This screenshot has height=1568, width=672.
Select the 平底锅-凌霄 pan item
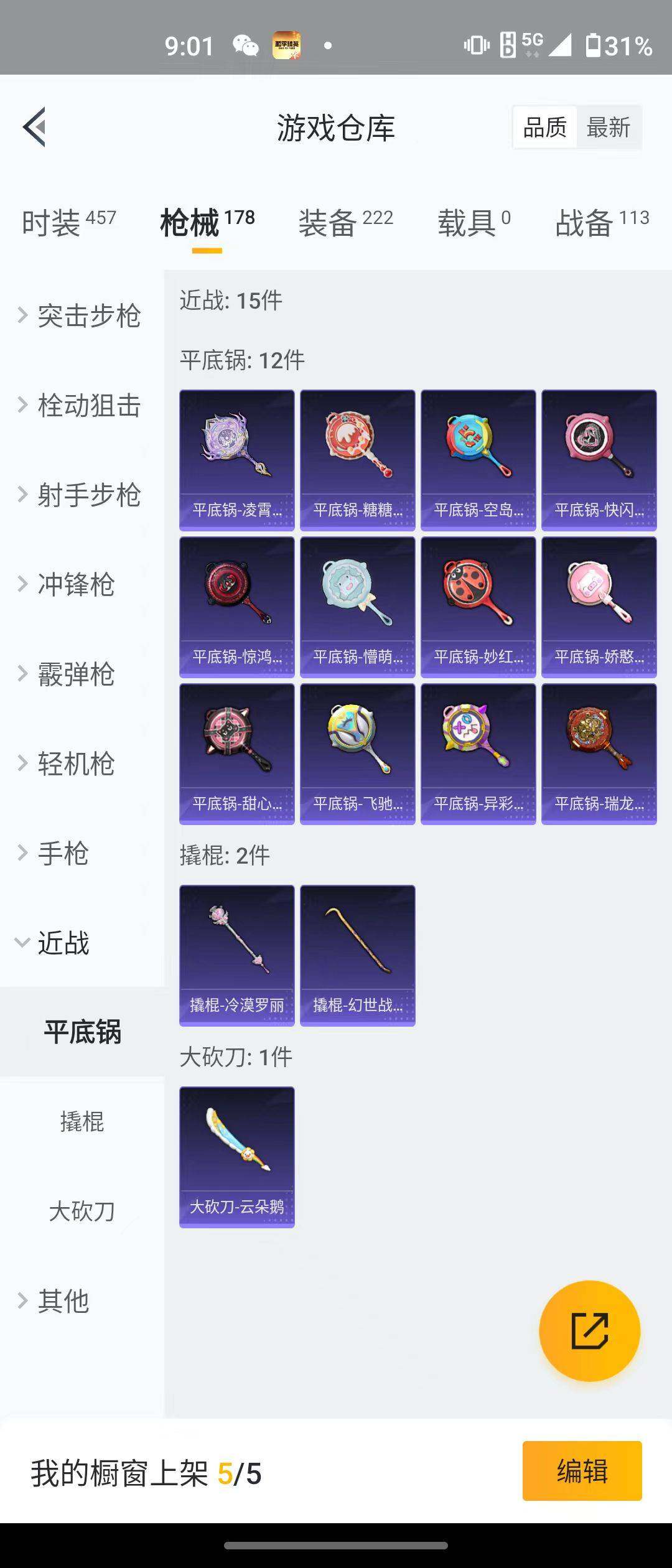(236, 459)
